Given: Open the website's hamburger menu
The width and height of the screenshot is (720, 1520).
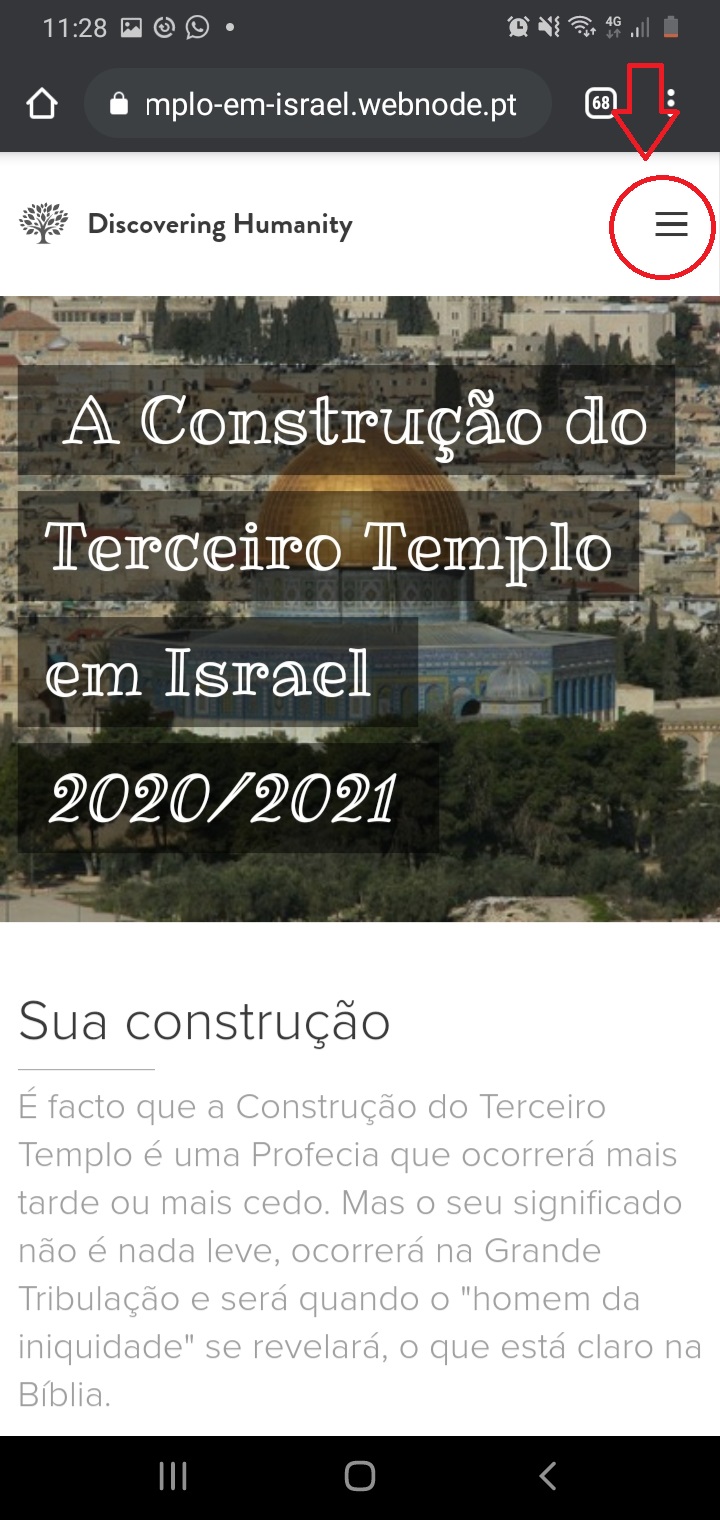Looking at the screenshot, I should [x=671, y=225].
